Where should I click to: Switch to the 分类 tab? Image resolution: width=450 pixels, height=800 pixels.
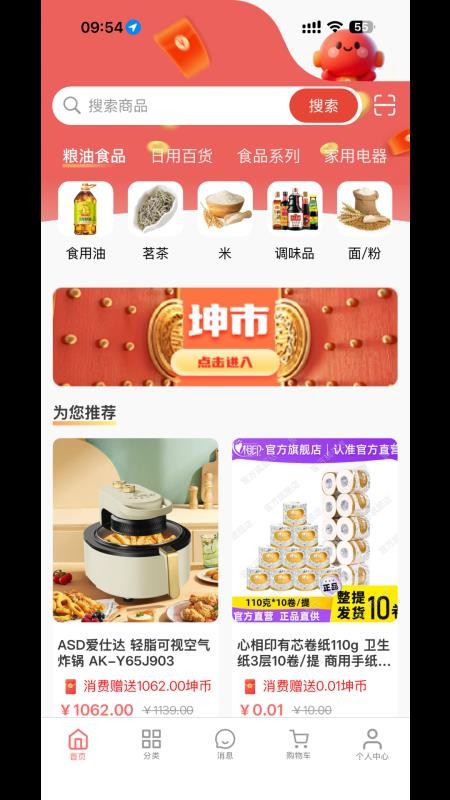(x=152, y=744)
